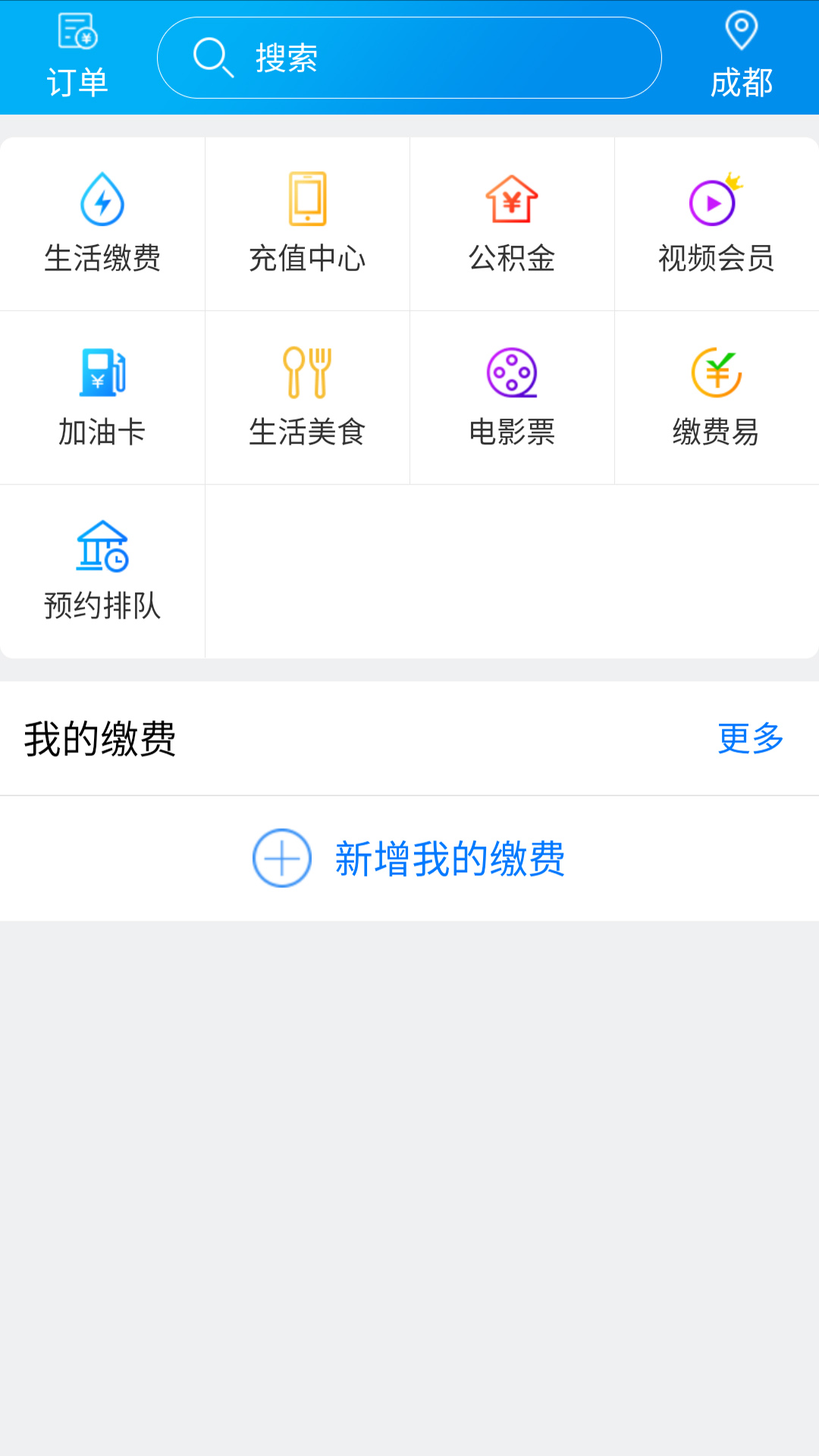
Task: Open the 缴费易 service
Action: click(x=717, y=398)
